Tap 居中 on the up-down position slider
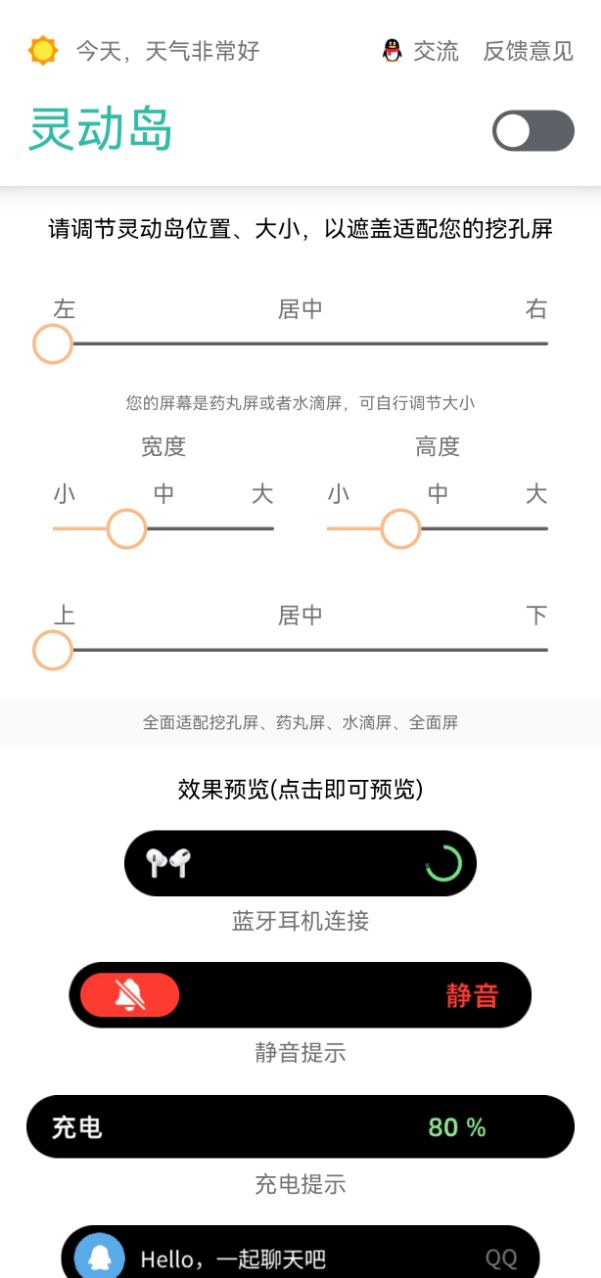Image resolution: width=601 pixels, height=1278 pixels. click(x=300, y=650)
